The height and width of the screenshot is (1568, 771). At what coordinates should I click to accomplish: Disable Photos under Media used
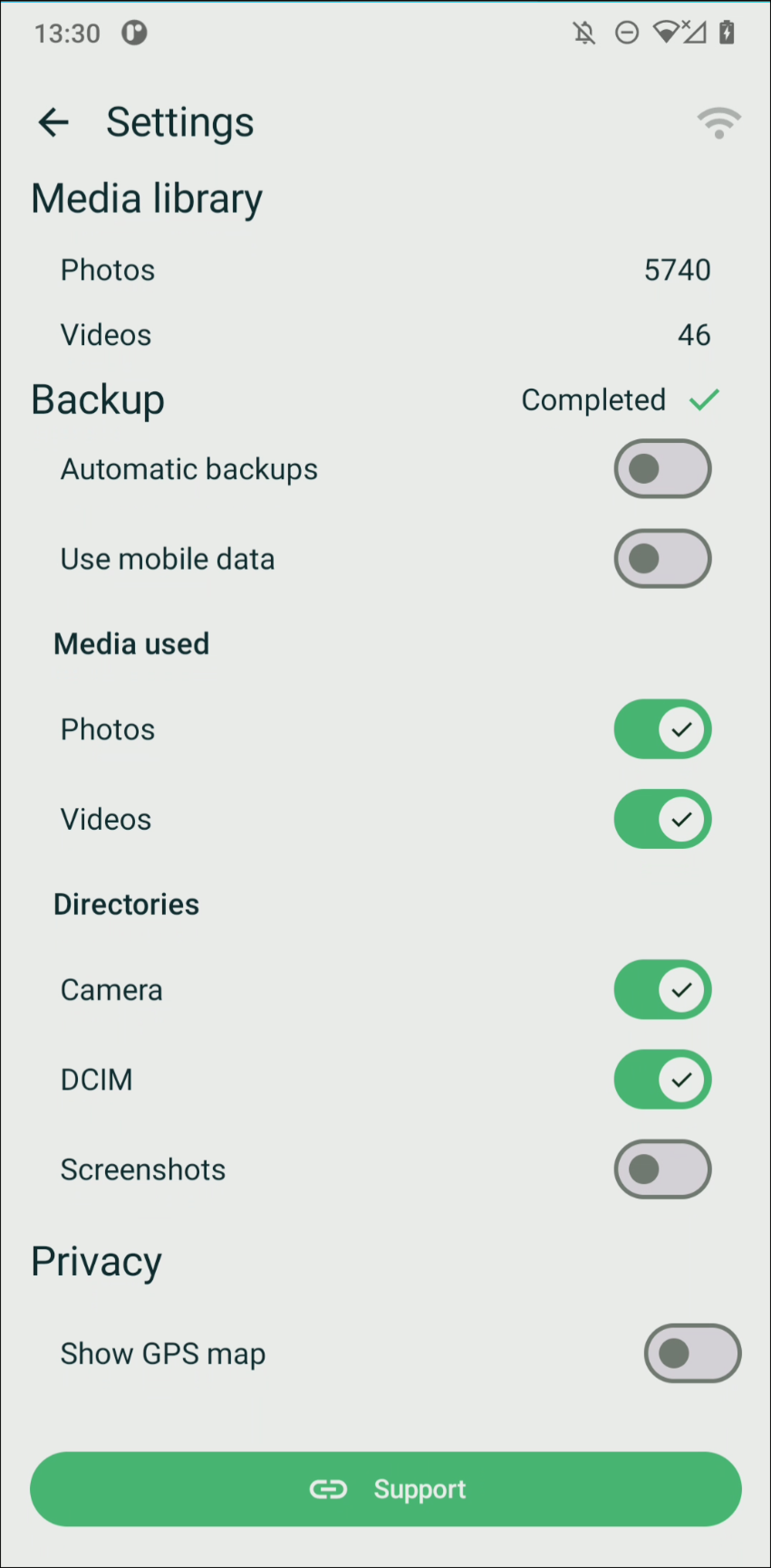(662, 729)
